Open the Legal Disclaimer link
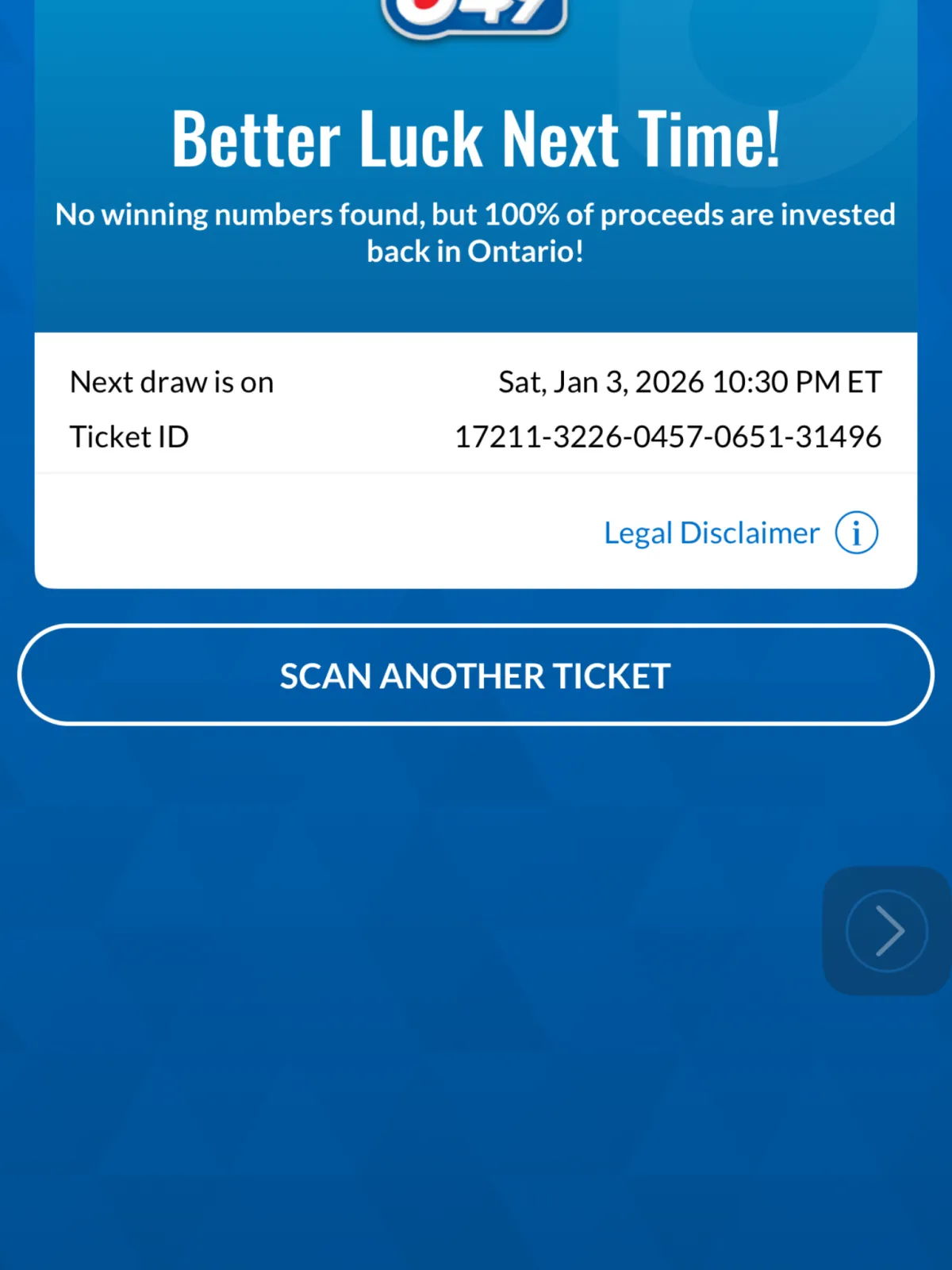952x1270 pixels. [x=712, y=533]
